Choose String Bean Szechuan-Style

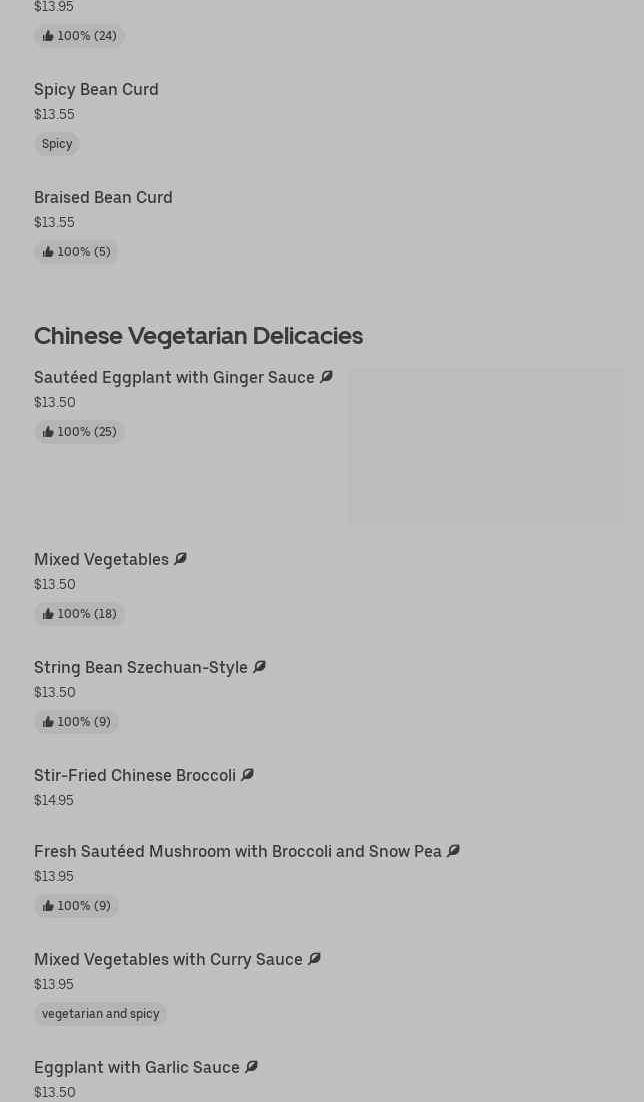(x=141, y=668)
